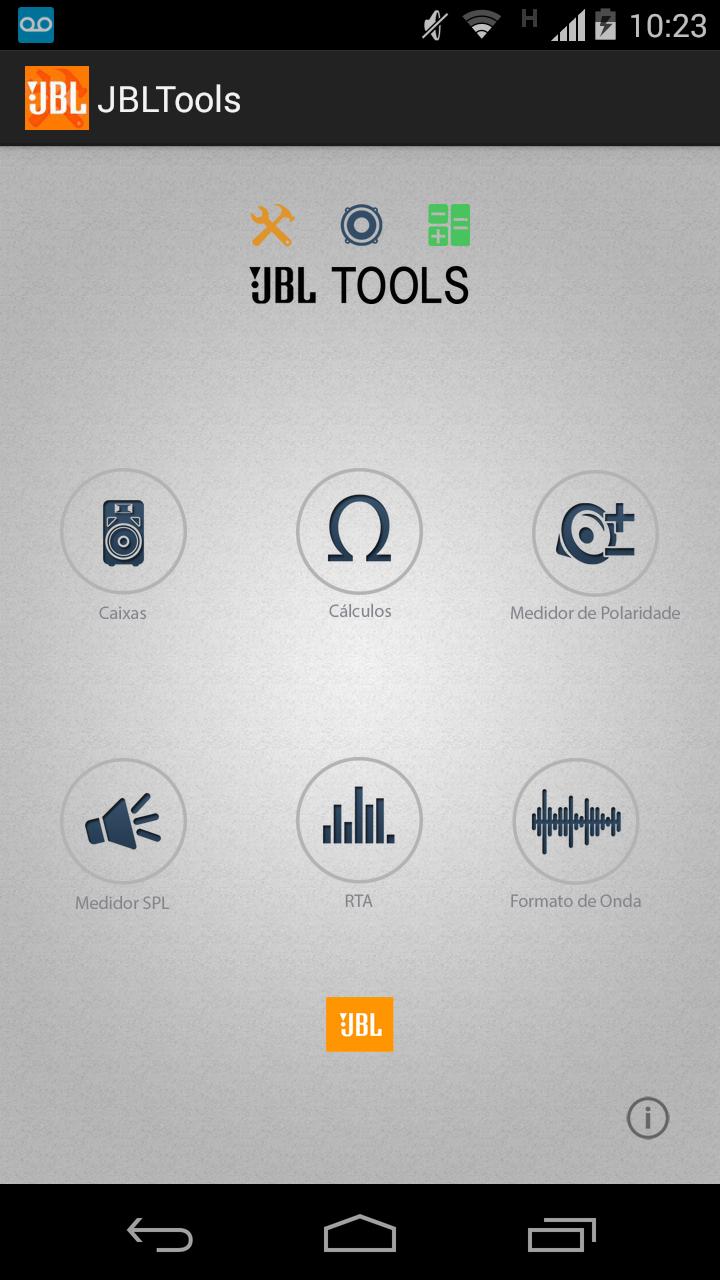Open the Cálculos omega tool
This screenshot has height=1280, width=720.
(359, 531)
